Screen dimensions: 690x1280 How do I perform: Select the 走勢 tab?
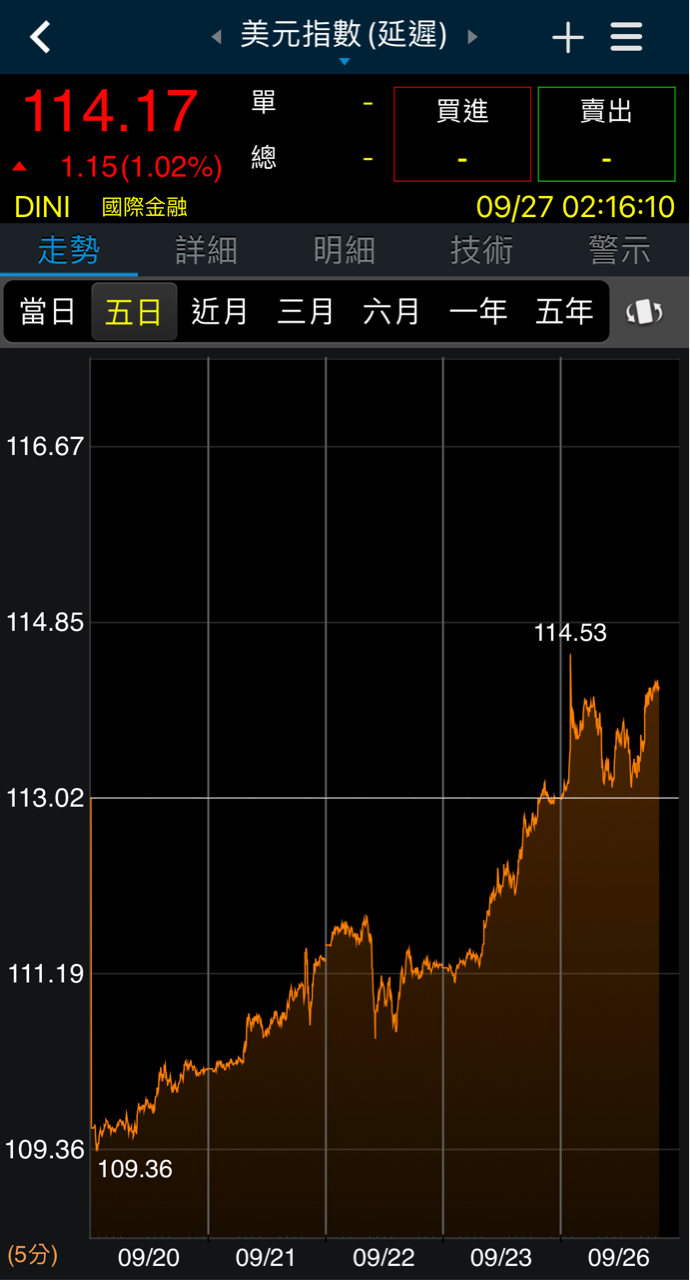click(68, 250)
